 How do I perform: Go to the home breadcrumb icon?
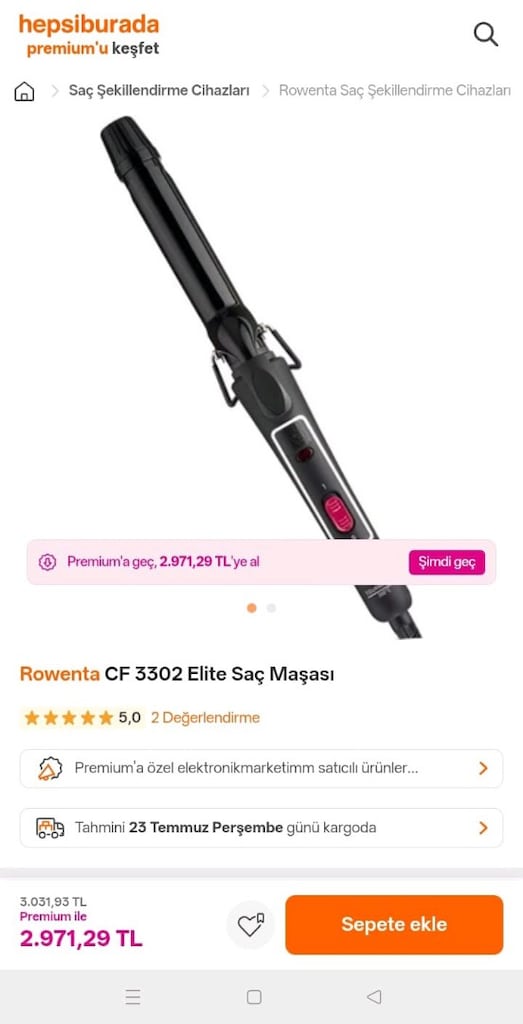24,91
